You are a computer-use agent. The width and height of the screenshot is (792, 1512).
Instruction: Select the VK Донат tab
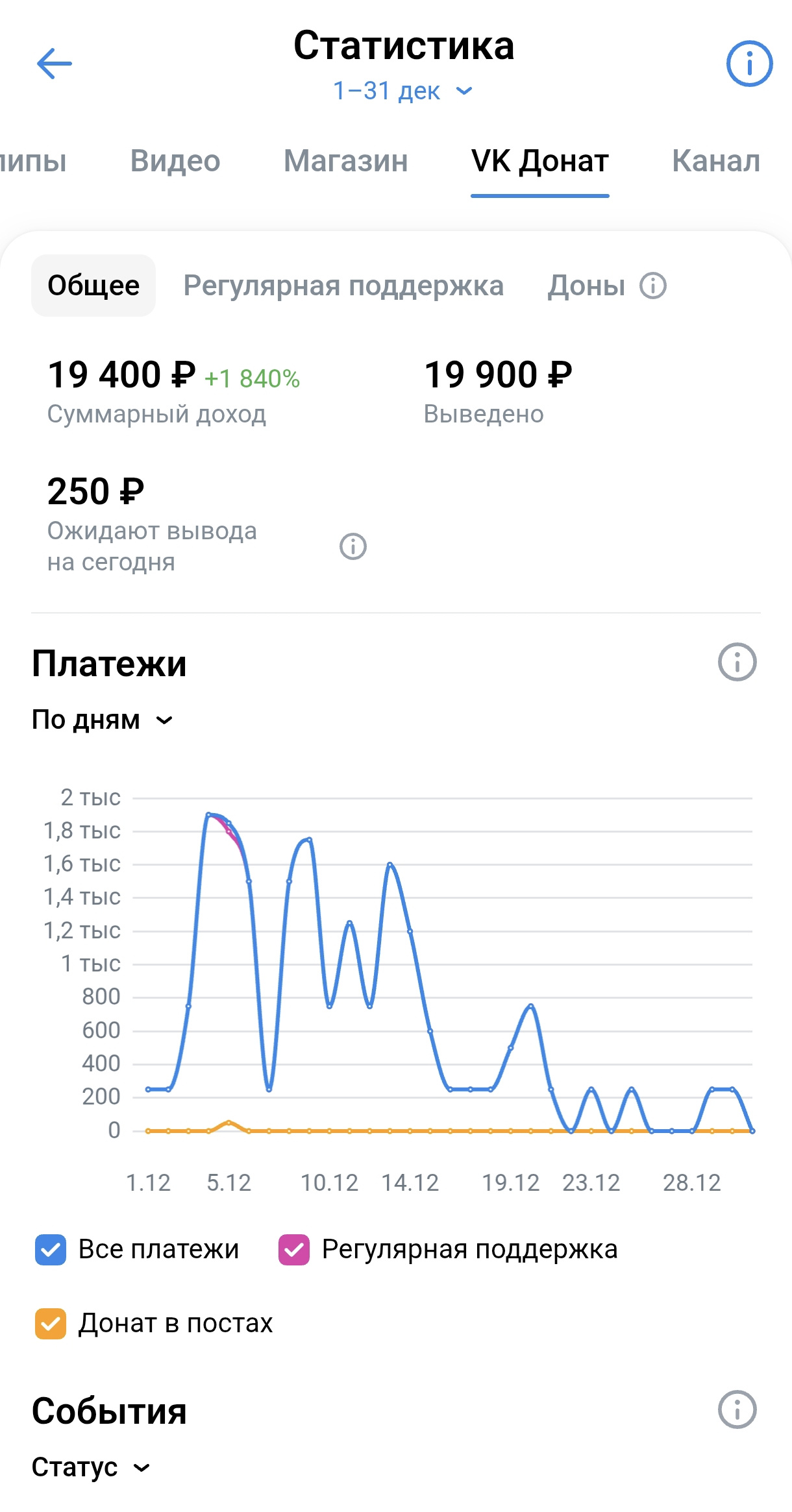click(x=539, y=161)
